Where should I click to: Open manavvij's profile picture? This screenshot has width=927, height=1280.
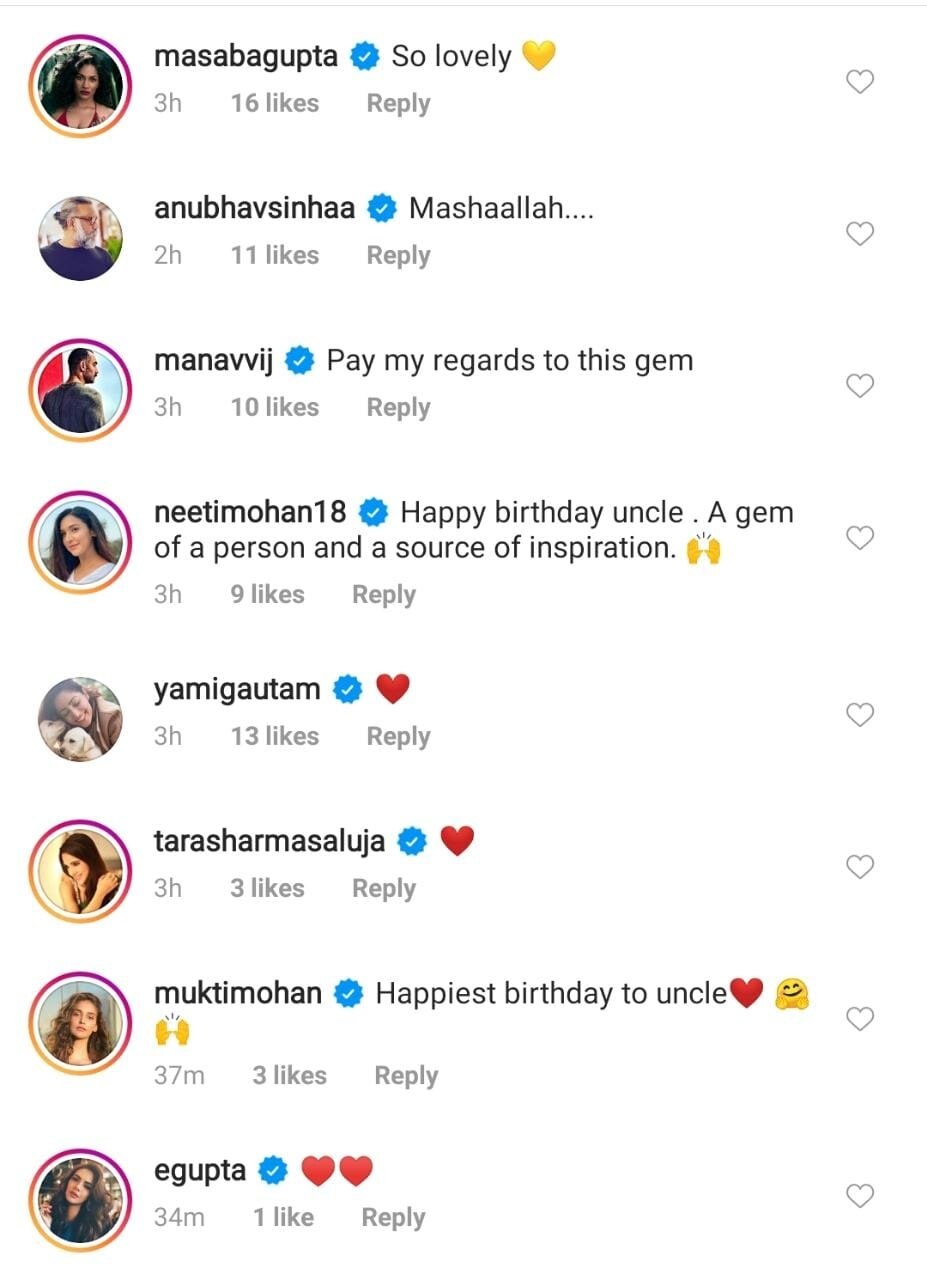click(x=81, y=387)
